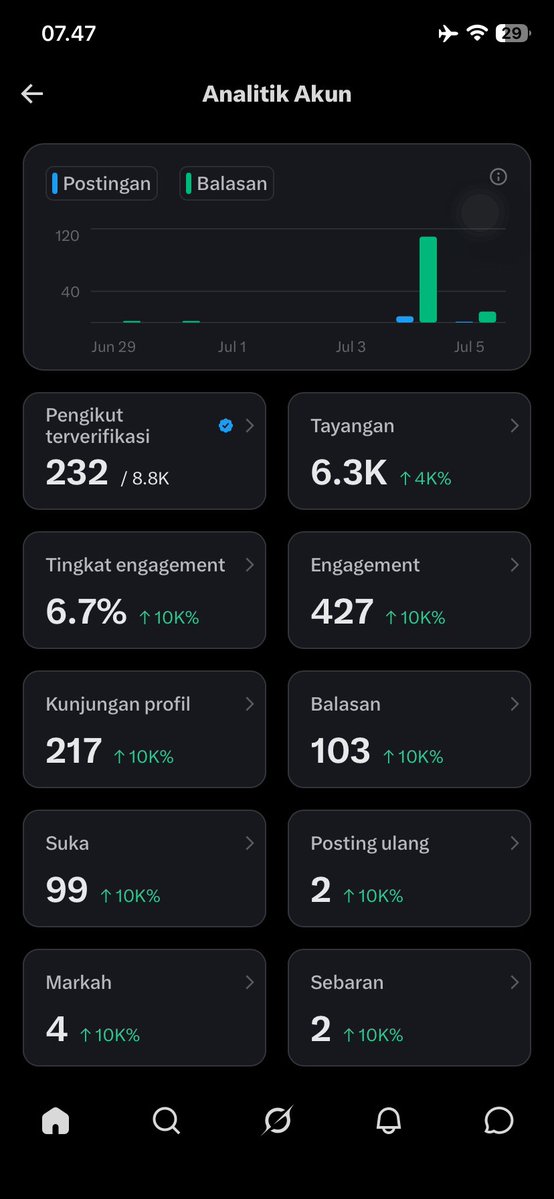Image resolution: width=554 pixels, height=1199 pixels.
Task: View the Engagement 427 card details
Action: click(x=409, y=590)
